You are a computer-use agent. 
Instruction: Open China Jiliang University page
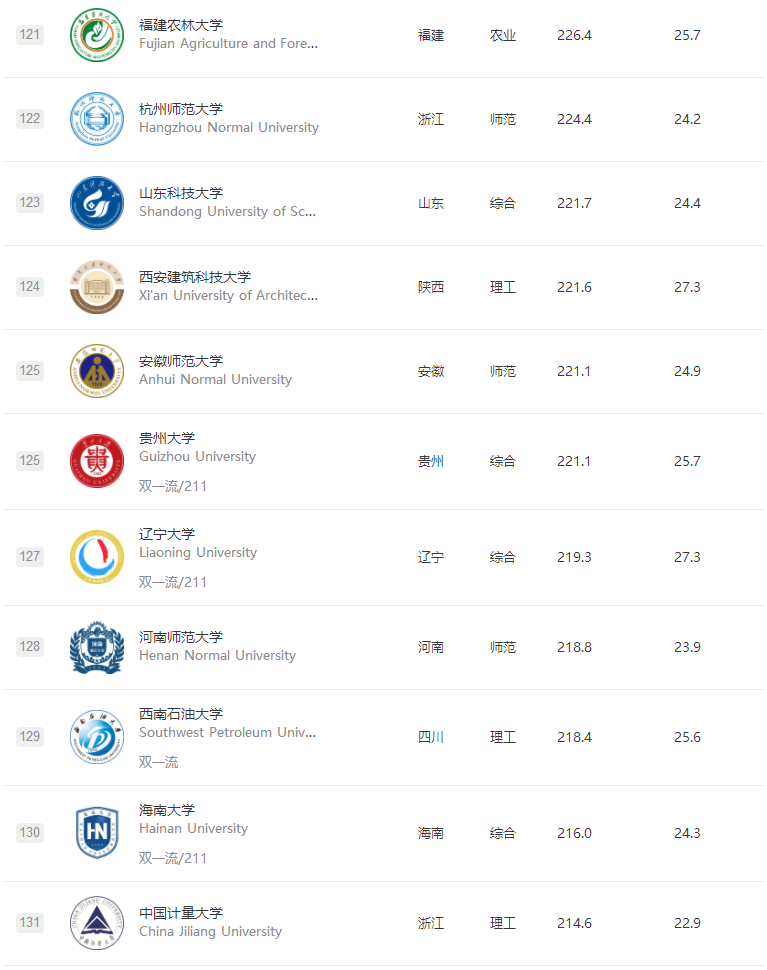[x=181, y=913]
